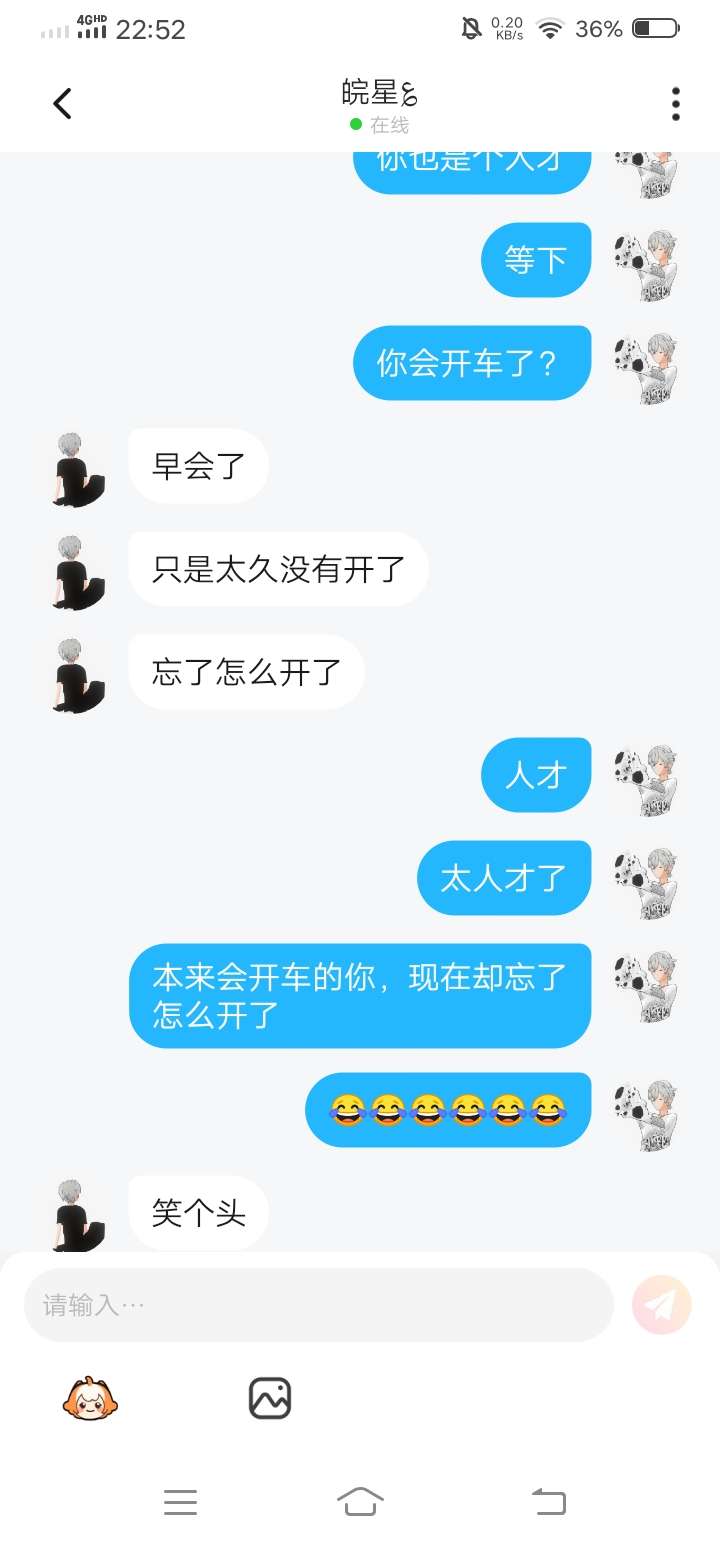Go back from the chat

coord(62,103)
